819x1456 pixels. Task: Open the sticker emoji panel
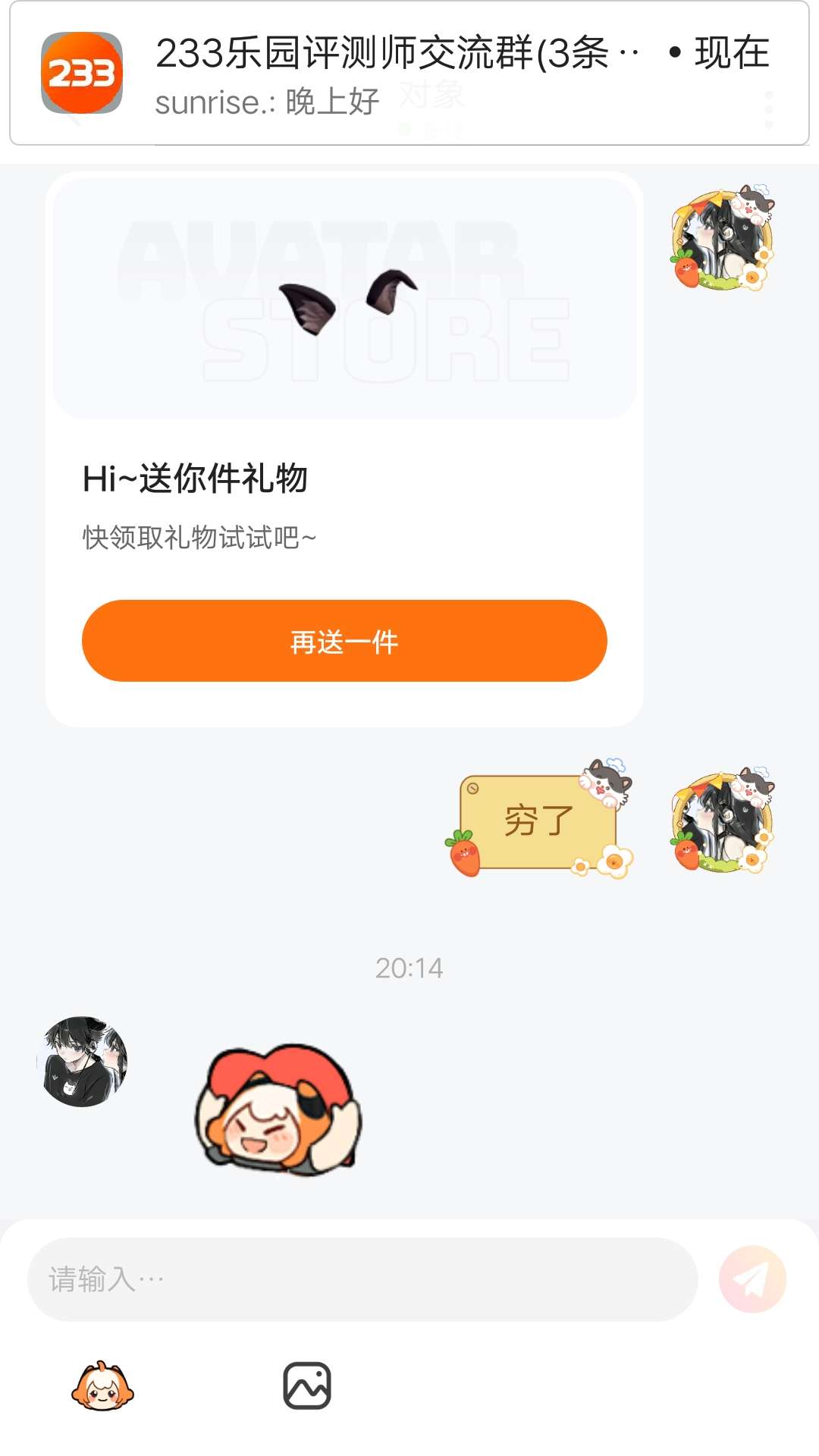(102, 1385)
